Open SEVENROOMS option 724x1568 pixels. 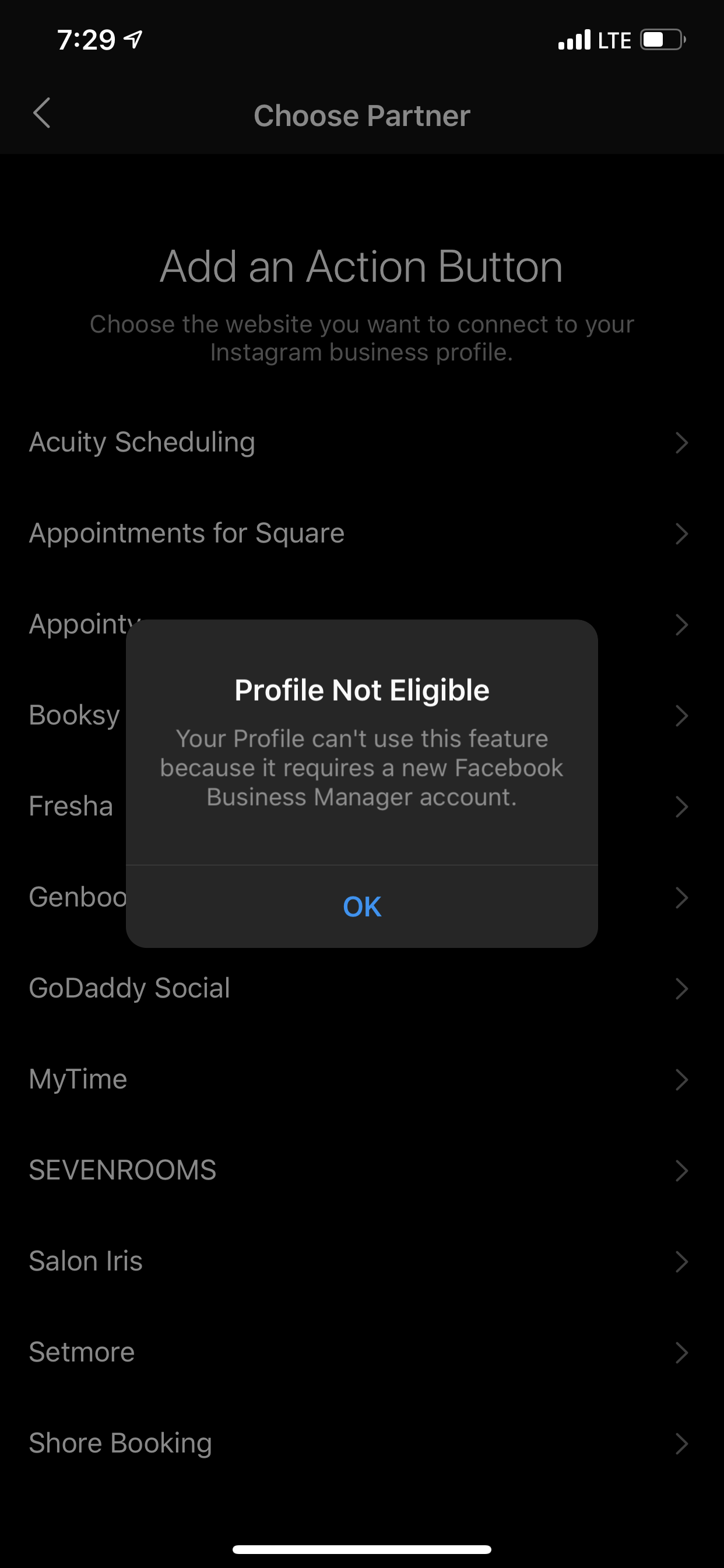(x=122, y=1170)
